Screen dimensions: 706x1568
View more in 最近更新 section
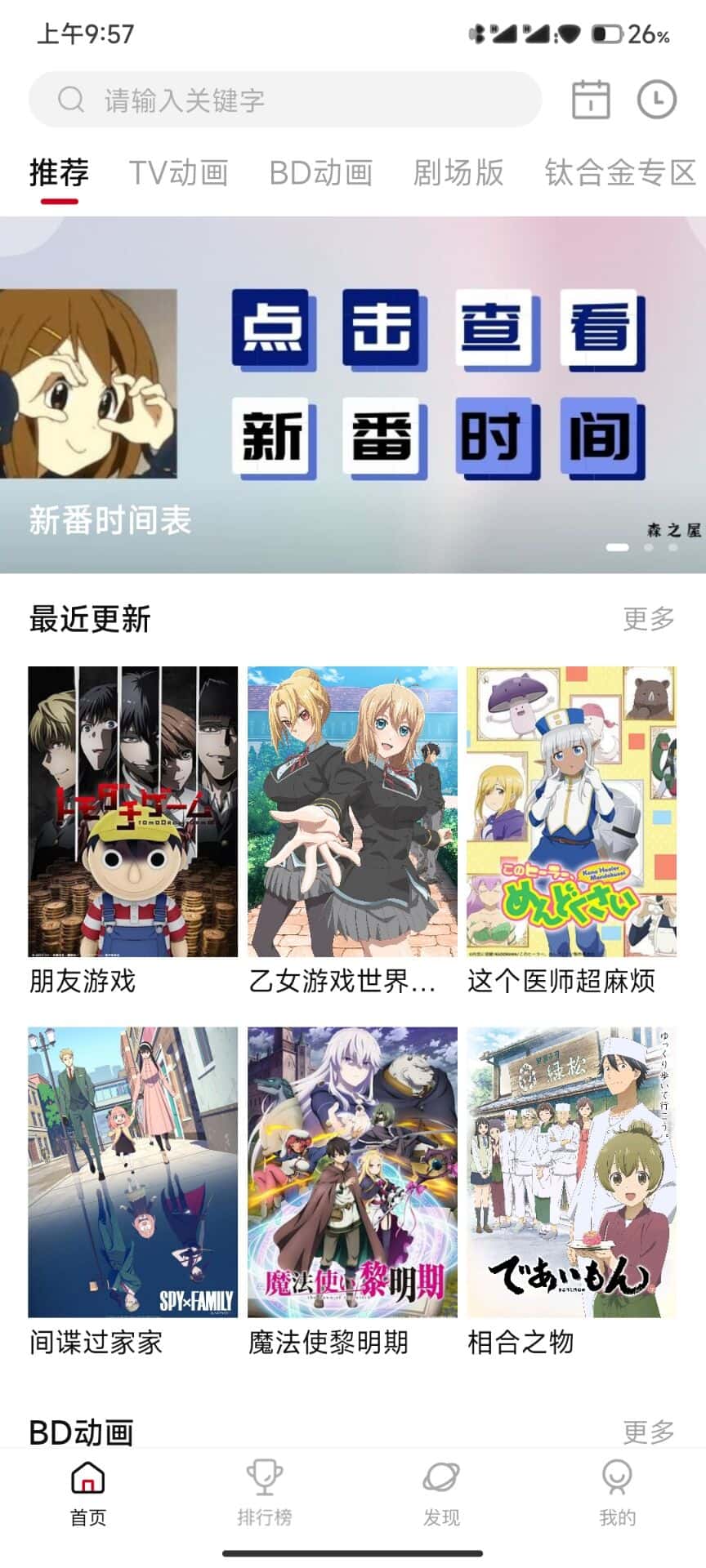(x=649, y=619)
